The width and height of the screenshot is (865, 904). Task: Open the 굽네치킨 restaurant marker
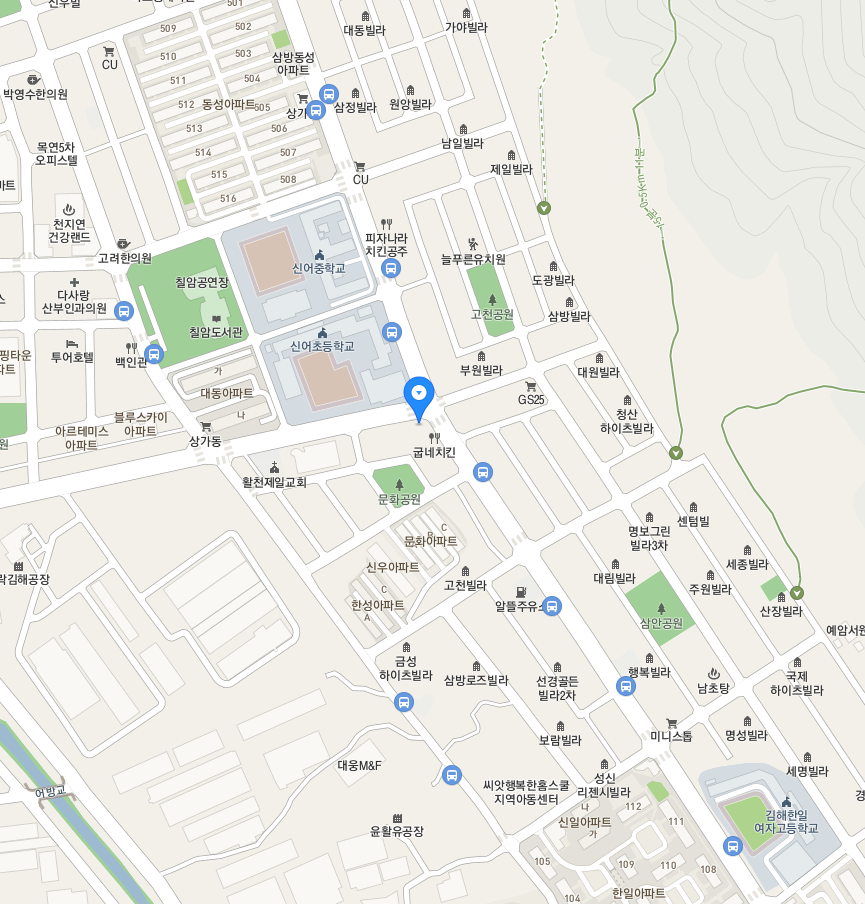[x=434, y=438]
